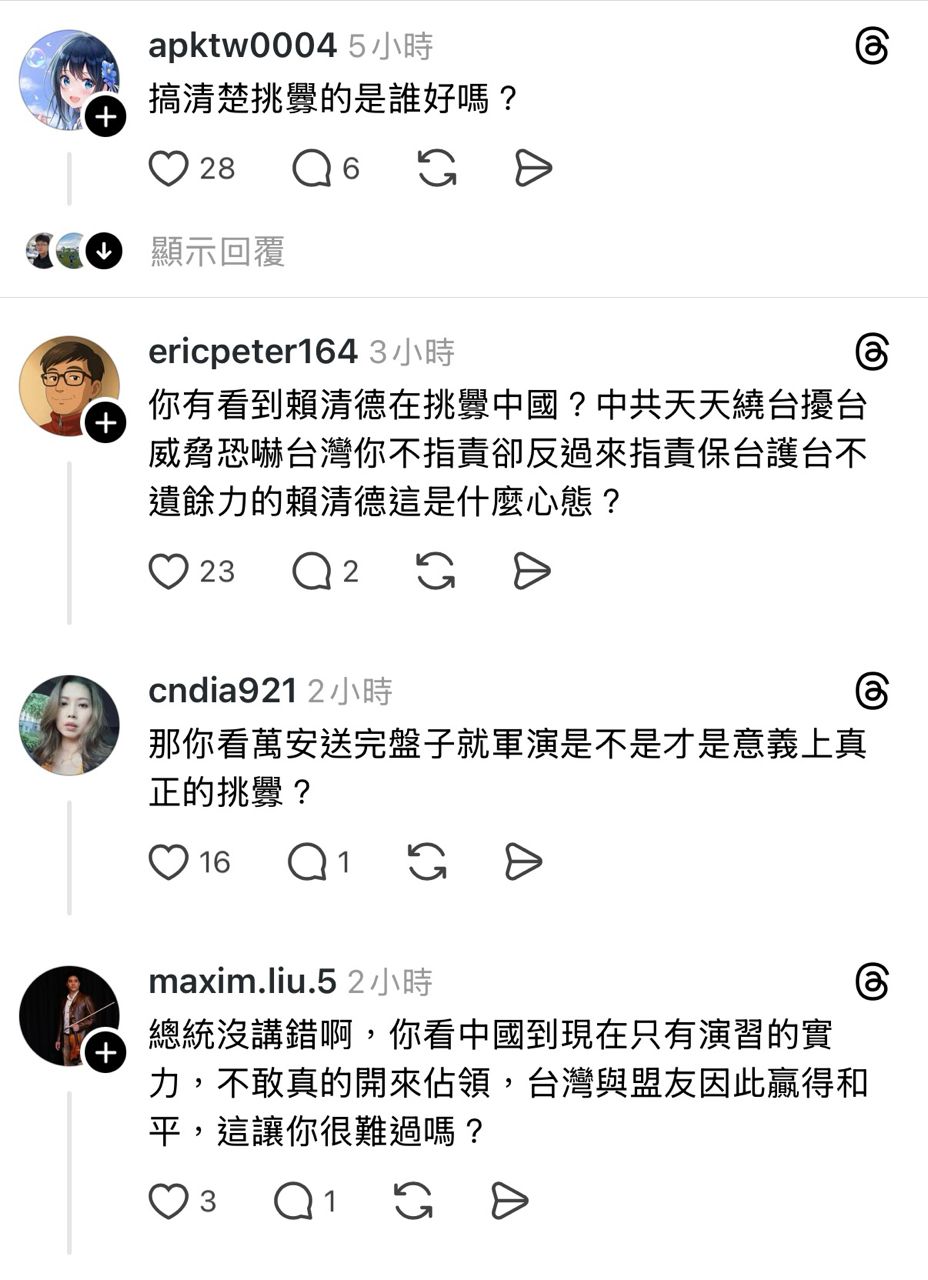Like ericpeter164's comment

pyautogui.click(x=169, y=571)
